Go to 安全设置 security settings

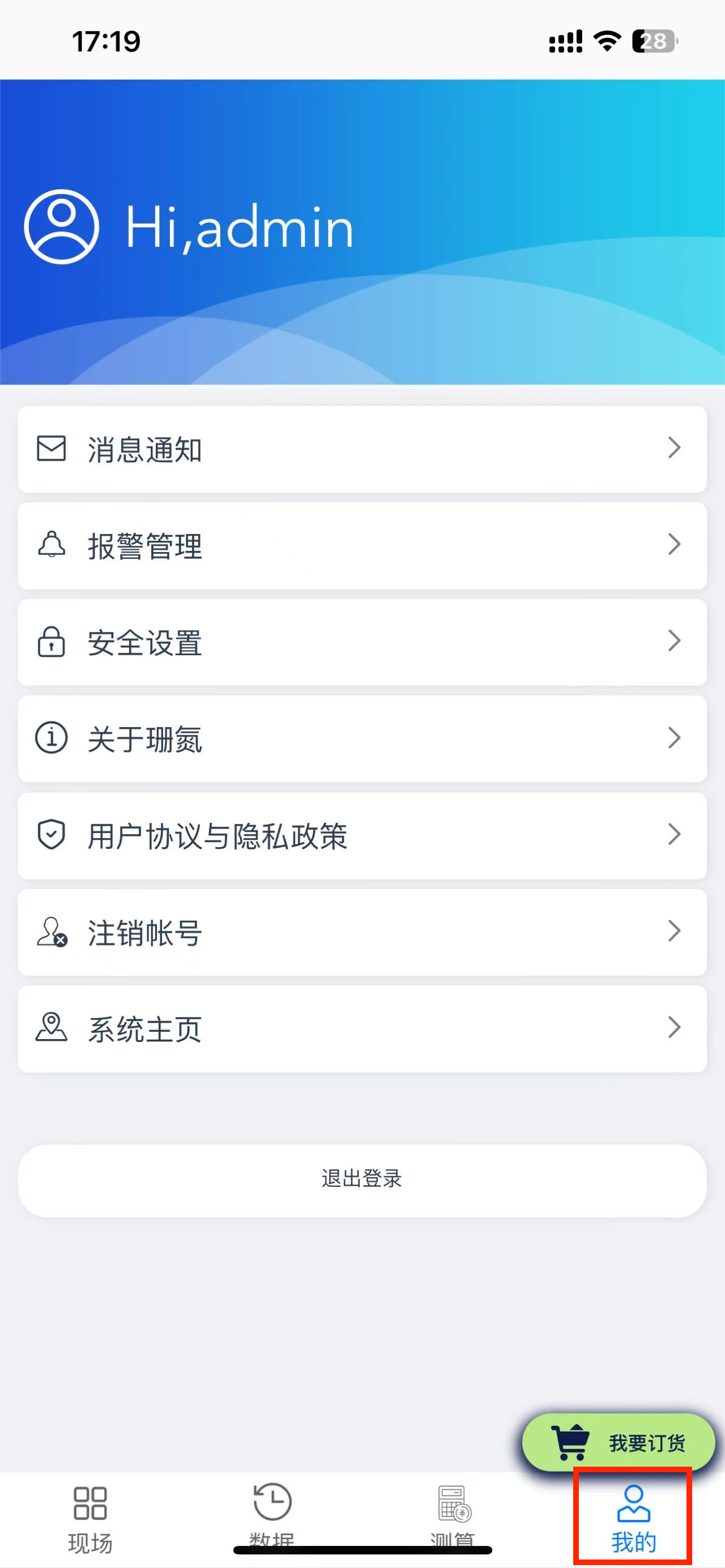362,642
